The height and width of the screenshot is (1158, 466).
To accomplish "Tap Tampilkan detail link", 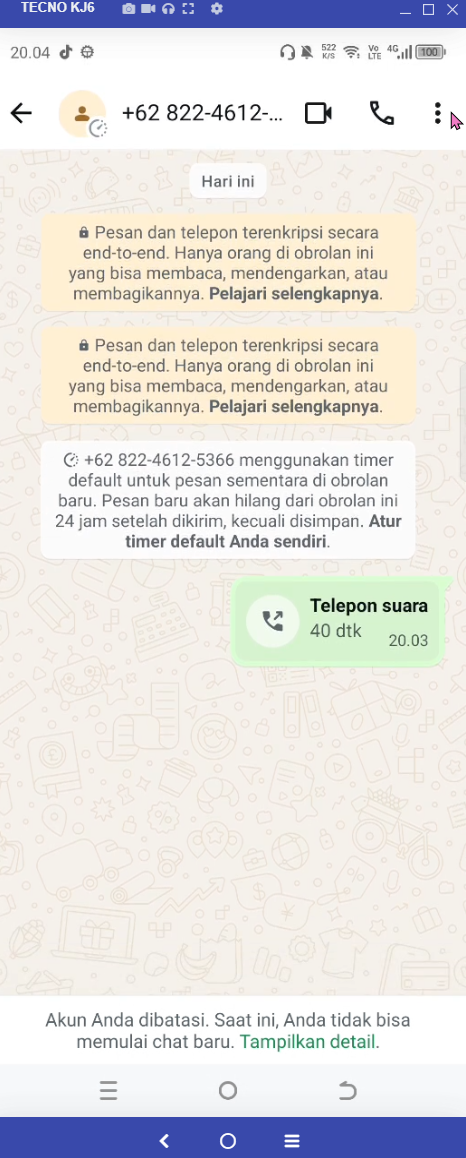I will tap(309, 1042).
